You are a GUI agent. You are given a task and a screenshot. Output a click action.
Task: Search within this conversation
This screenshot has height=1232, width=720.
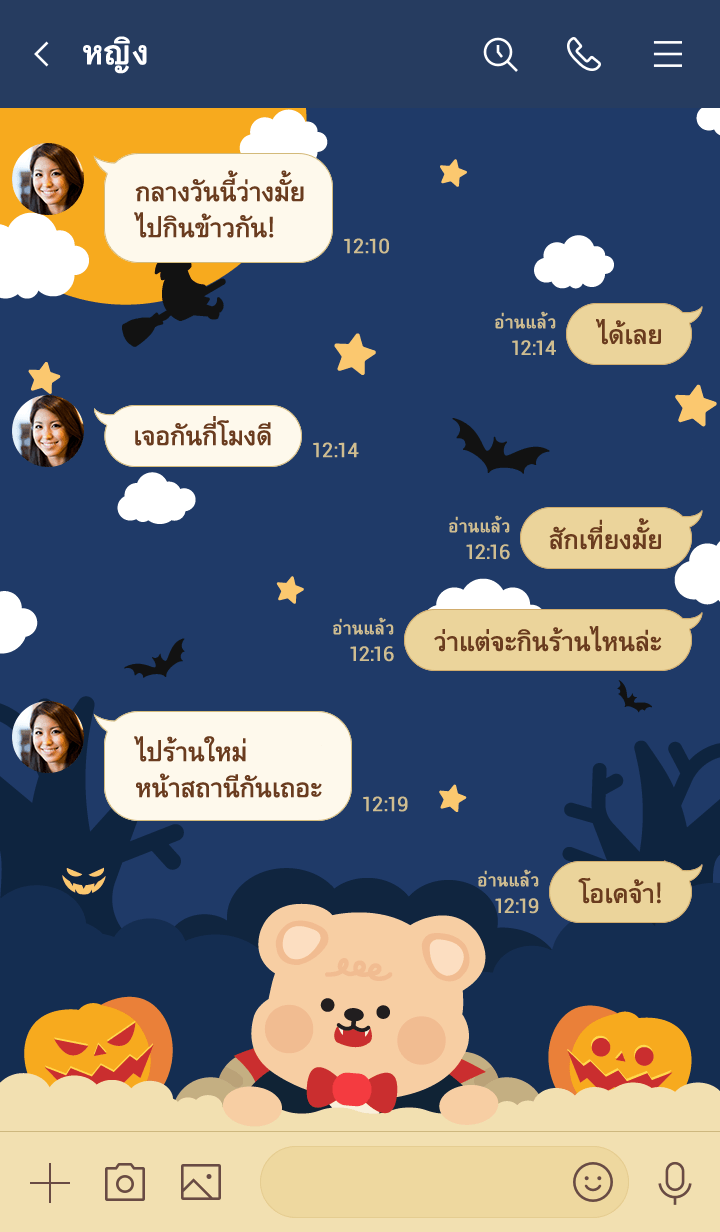(x=500, y=54)
